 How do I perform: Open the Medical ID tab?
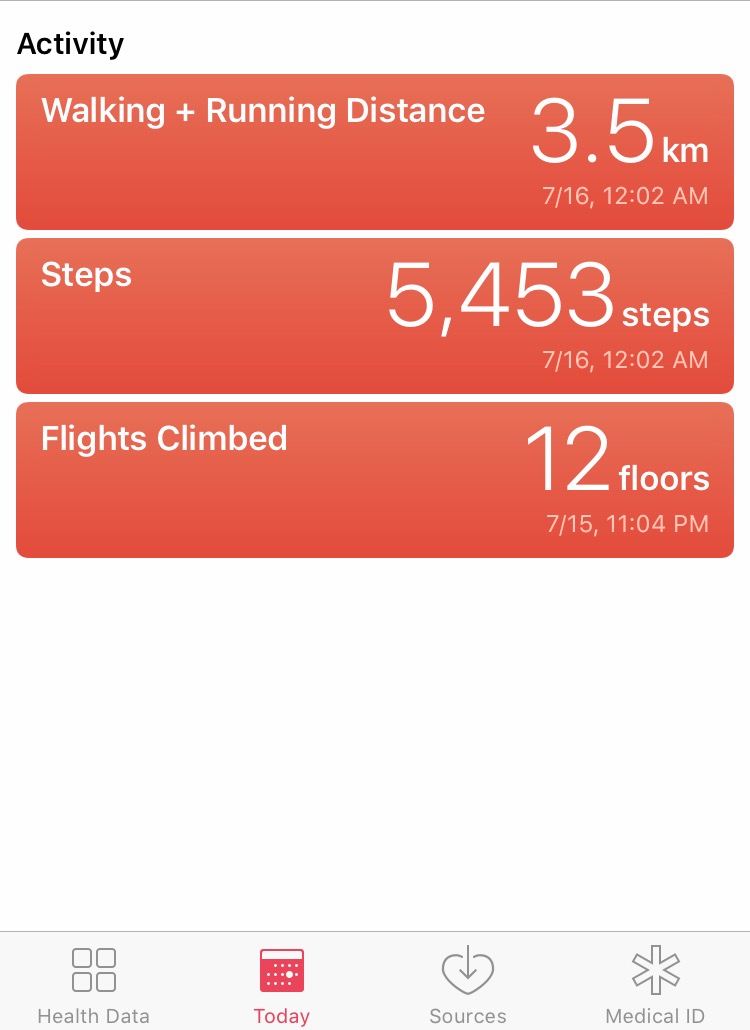click(655, 984)
